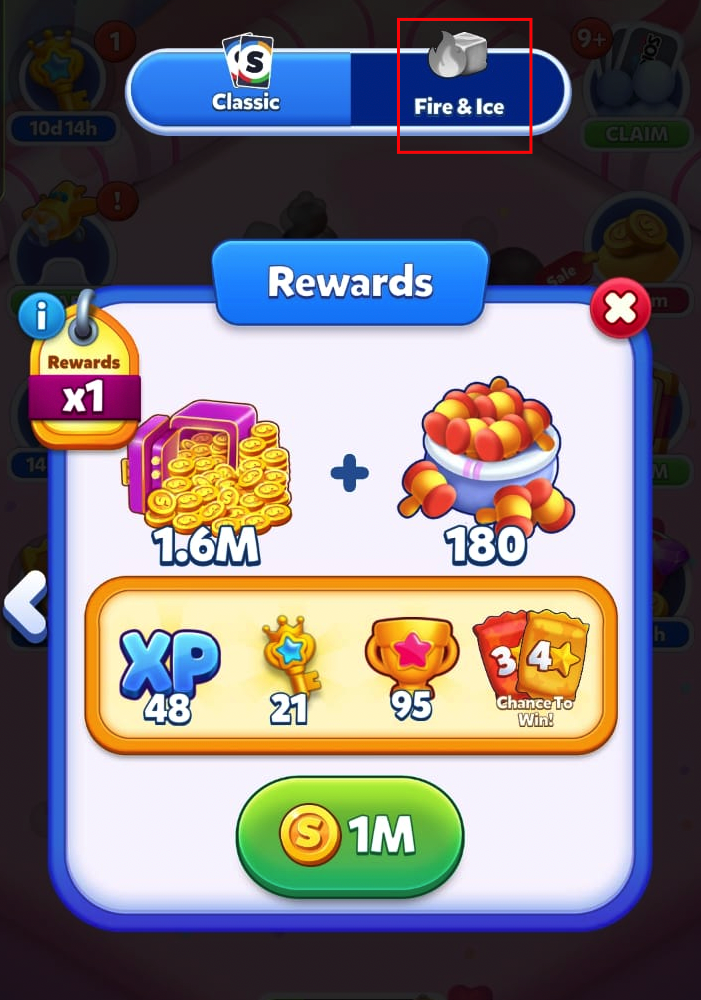Viewport: 701px width, 1000px height.
Task: Select the Classic mode tab
Action: 245,88
